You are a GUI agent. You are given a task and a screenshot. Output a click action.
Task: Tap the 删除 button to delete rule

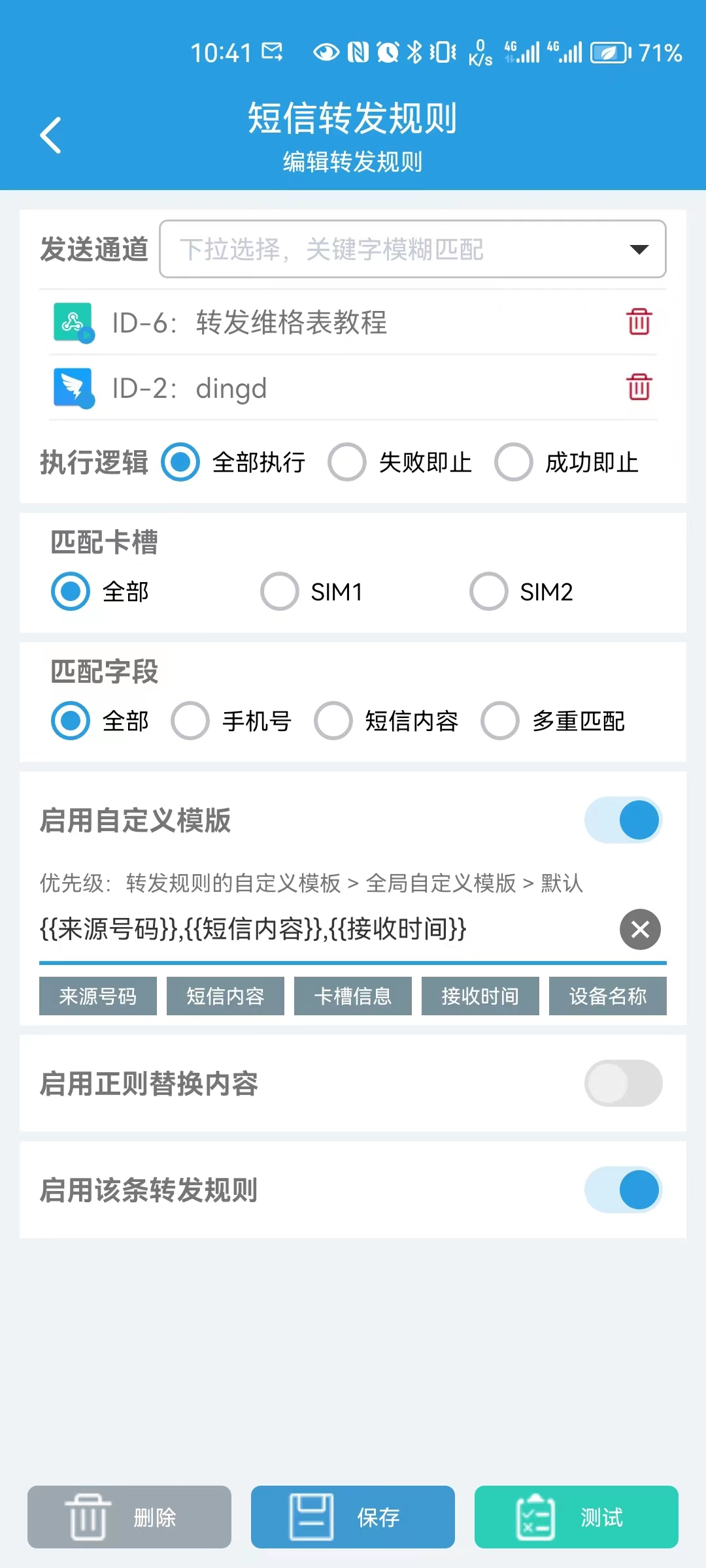click(129, 1517)
